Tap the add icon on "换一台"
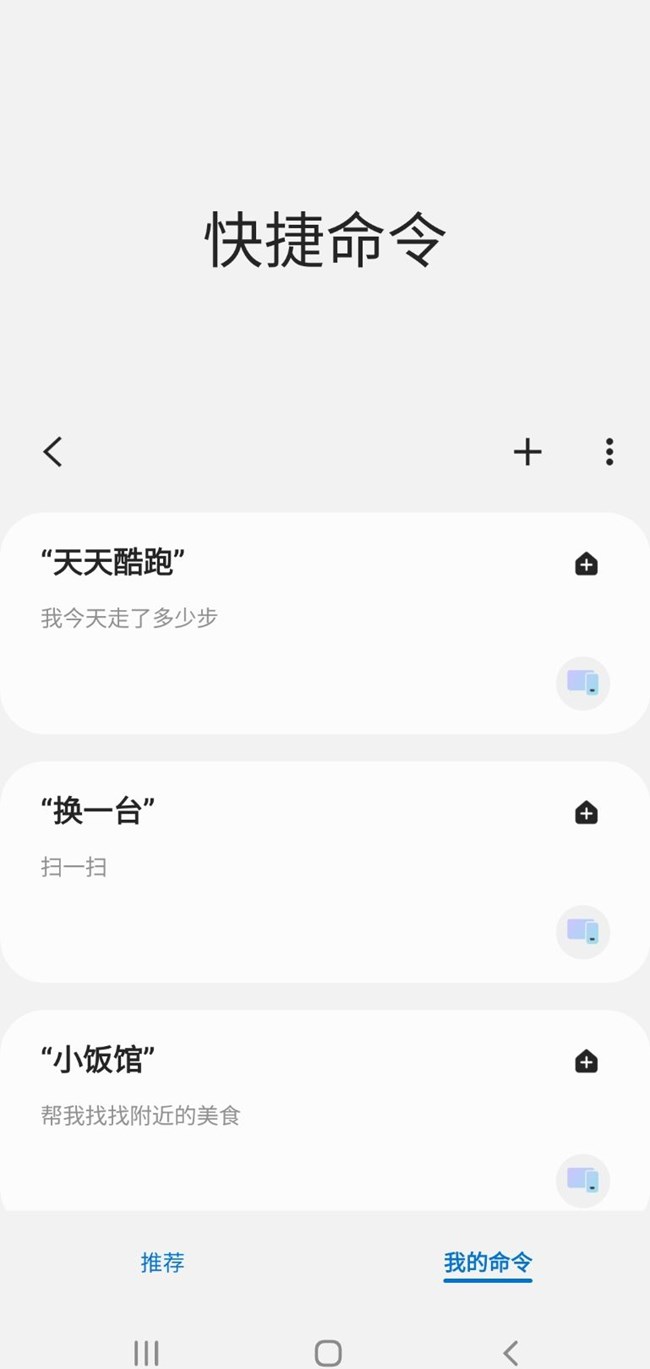The height and width of the screenshot is (1369, 650). click(586, 813)
